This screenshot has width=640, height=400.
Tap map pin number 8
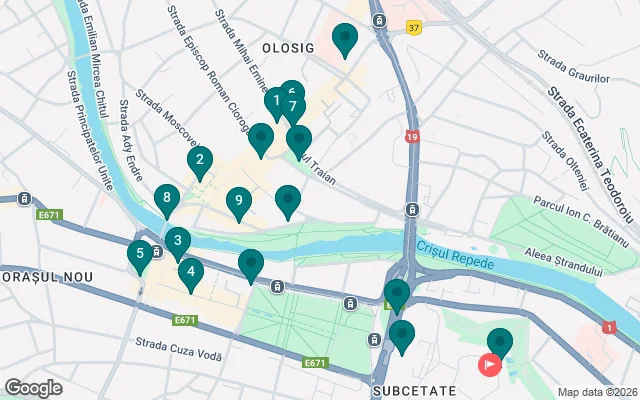pos(167,199)
